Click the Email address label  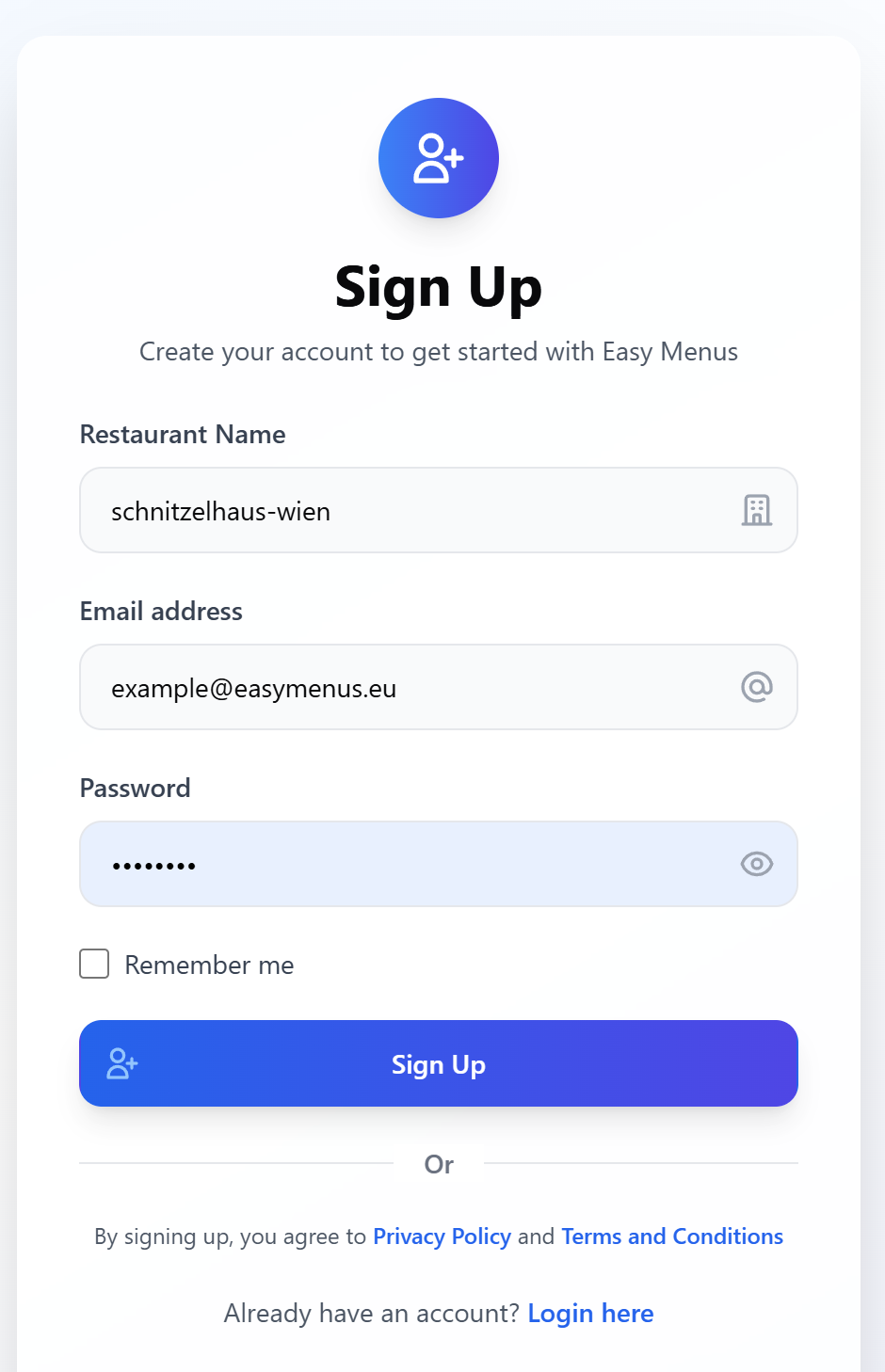161,611
